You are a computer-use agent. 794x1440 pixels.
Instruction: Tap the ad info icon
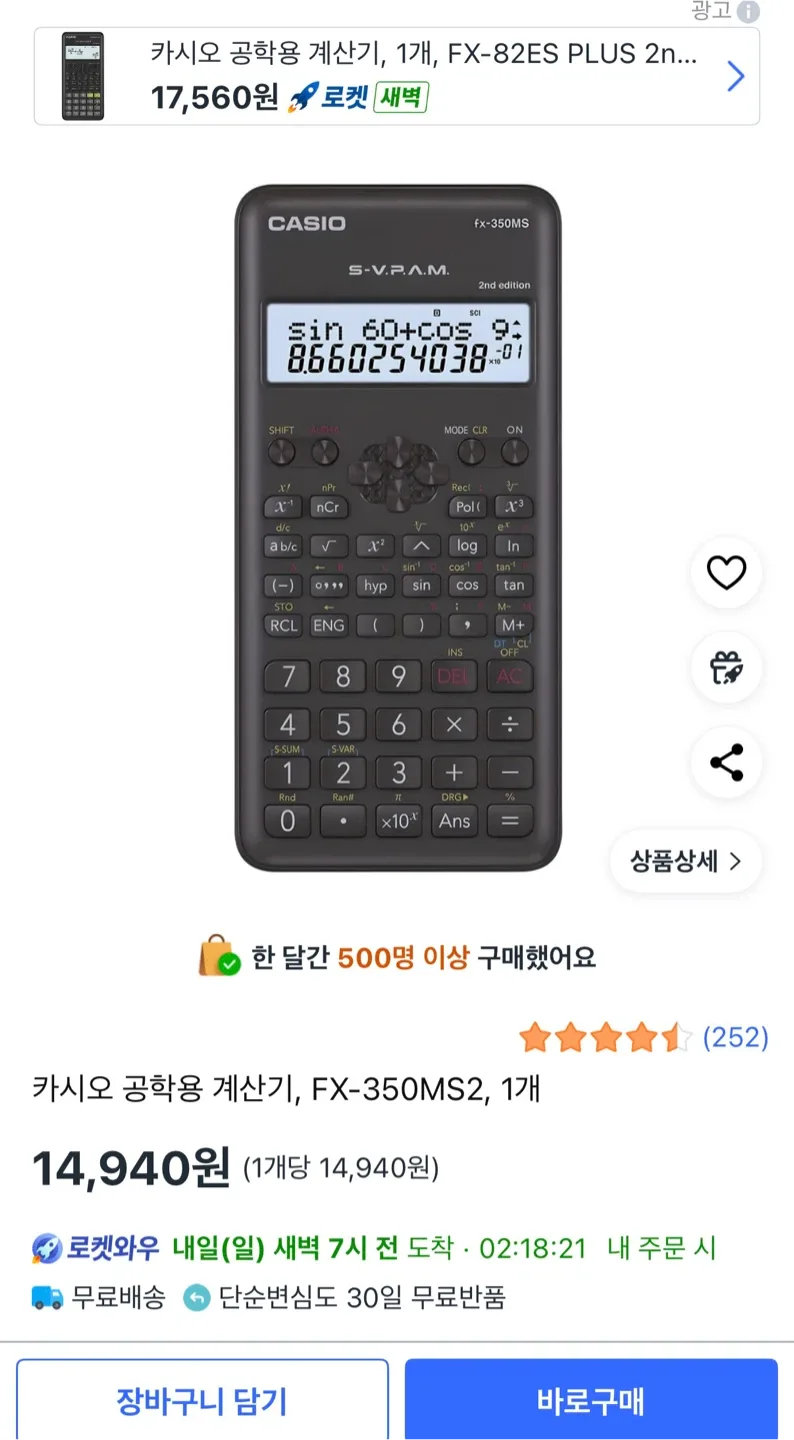coord(748,11)
